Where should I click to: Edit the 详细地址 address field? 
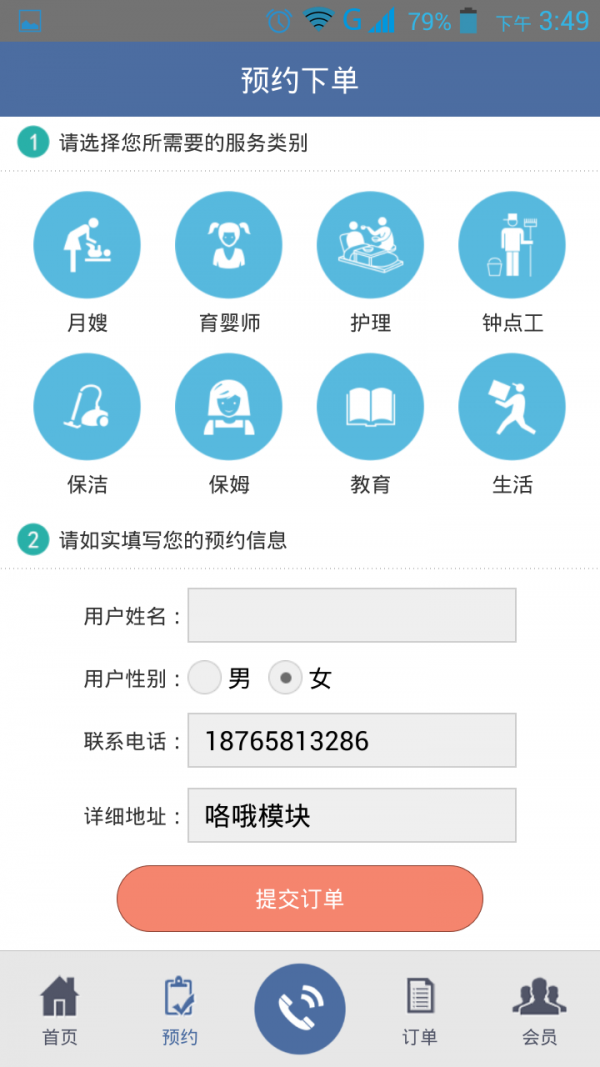352,816
